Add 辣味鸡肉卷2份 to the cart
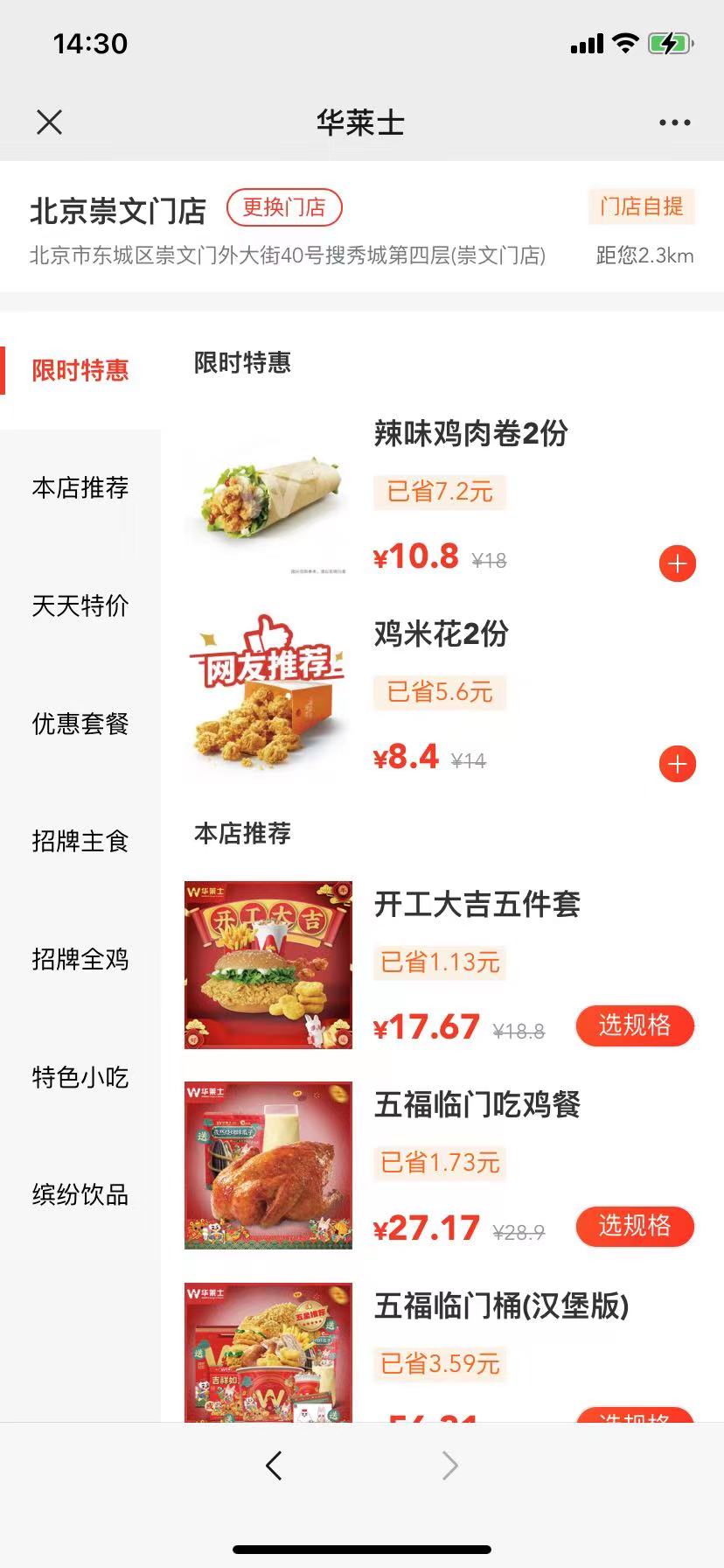 tap(677, 563)
